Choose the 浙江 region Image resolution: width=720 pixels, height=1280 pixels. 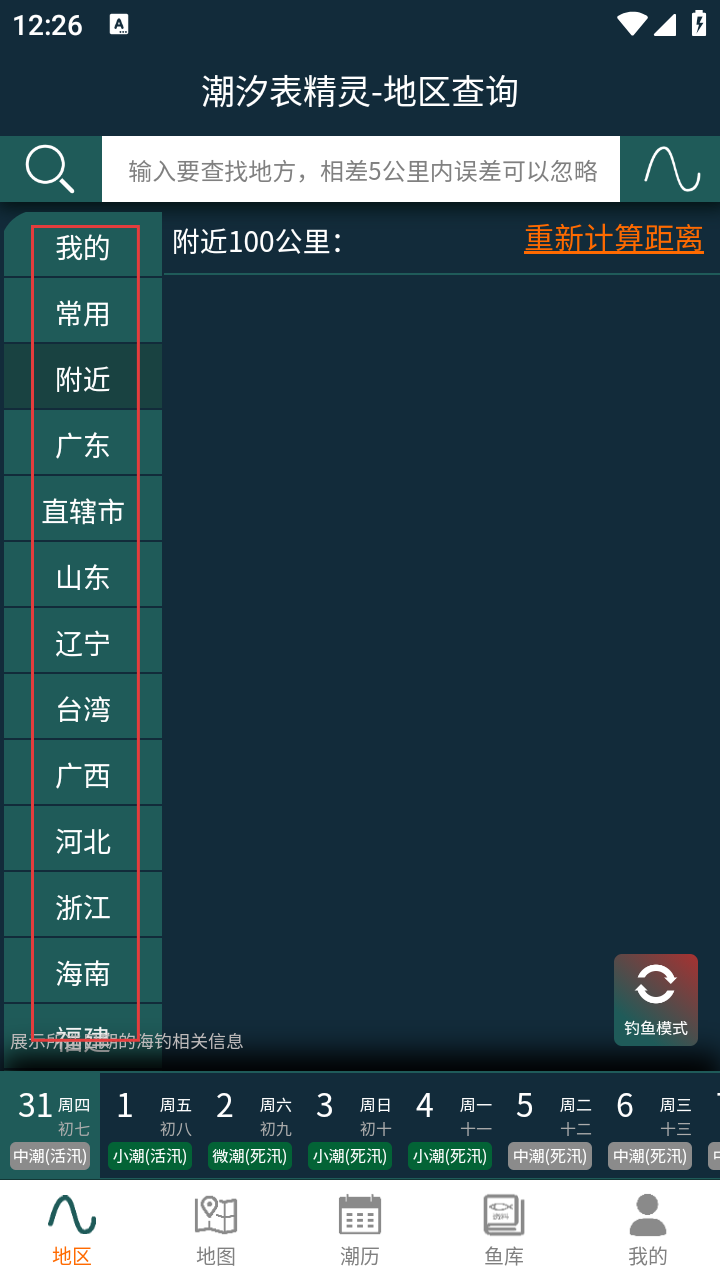(83, 907)
